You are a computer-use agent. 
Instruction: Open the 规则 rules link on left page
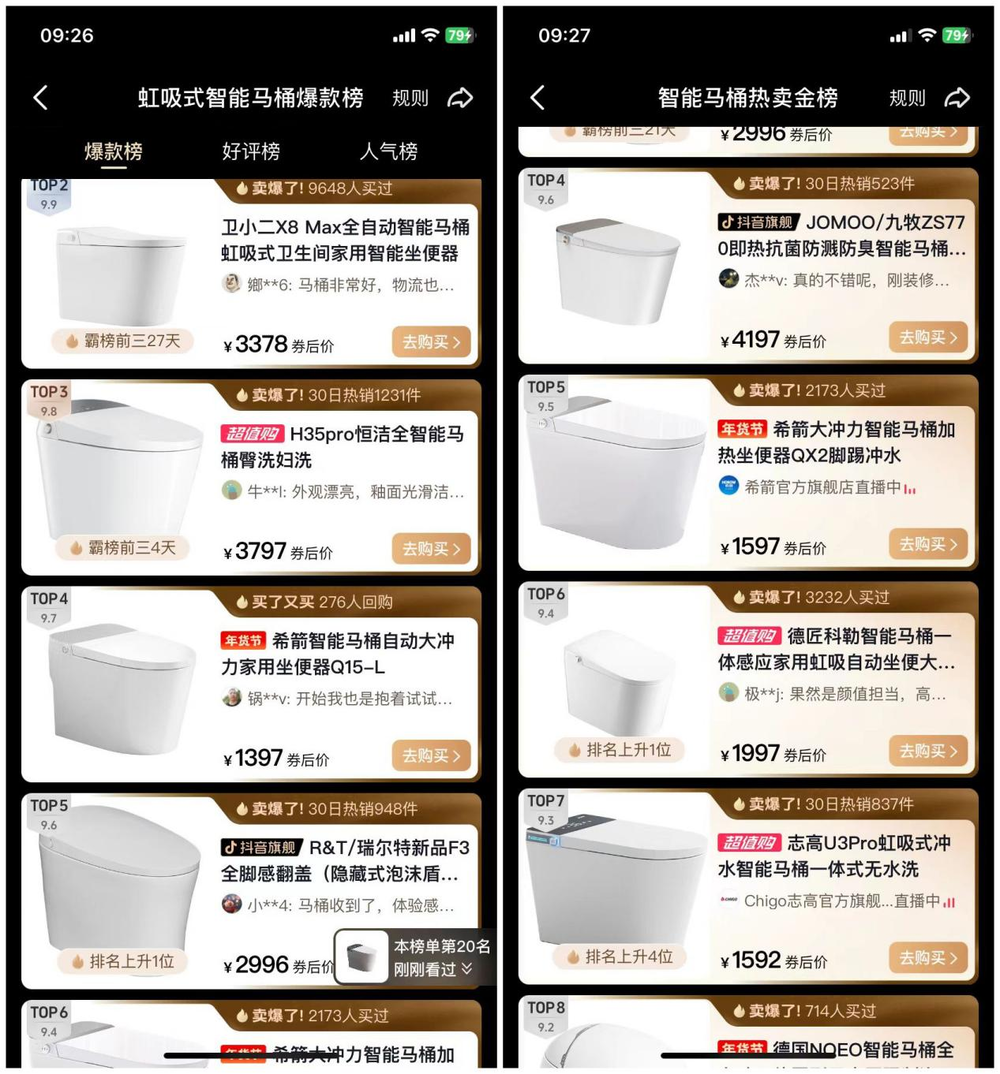411,97
